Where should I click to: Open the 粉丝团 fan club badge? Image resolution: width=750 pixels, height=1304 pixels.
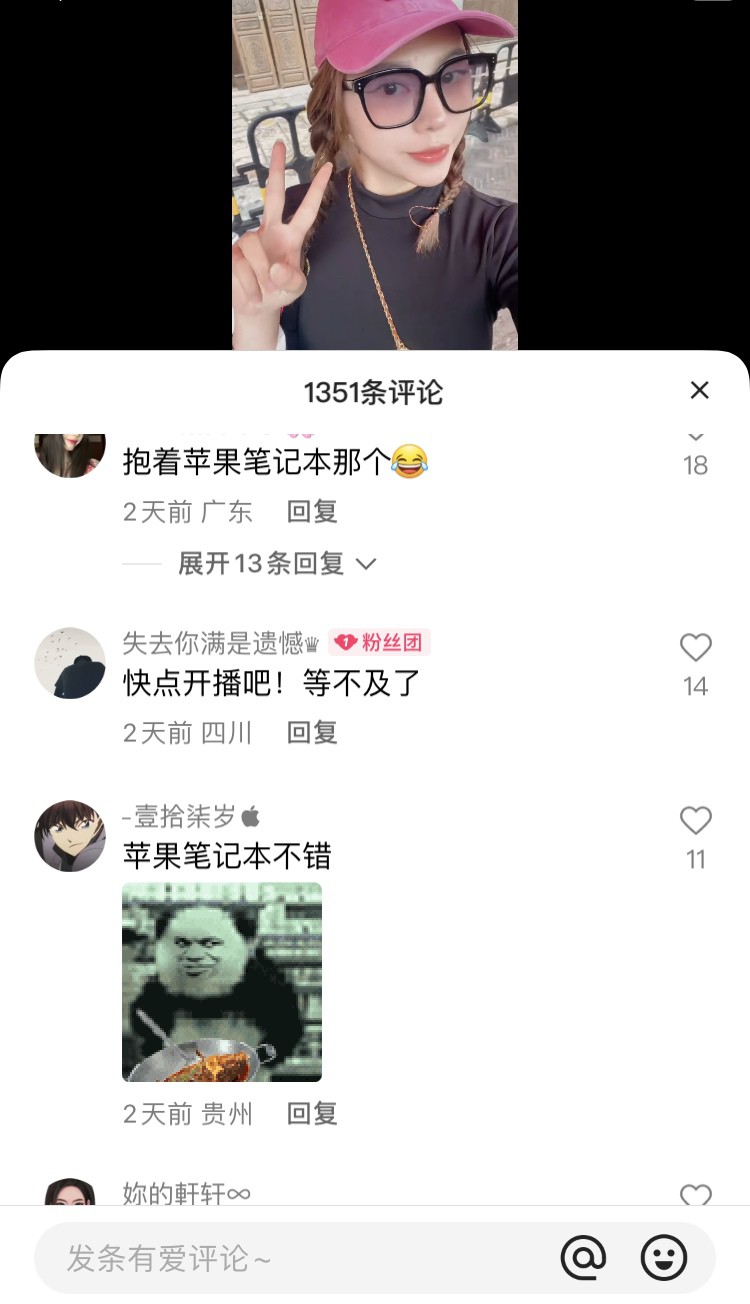tap(380, 642)
